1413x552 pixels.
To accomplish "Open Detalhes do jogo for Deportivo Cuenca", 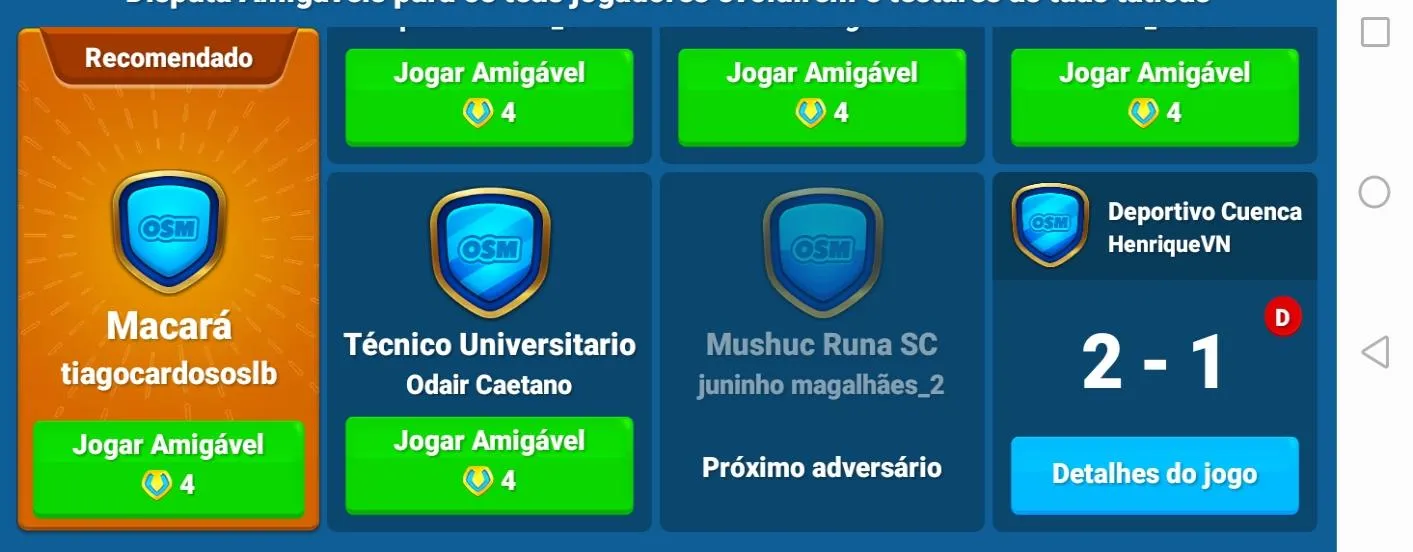I will [x=1154, y=474].
